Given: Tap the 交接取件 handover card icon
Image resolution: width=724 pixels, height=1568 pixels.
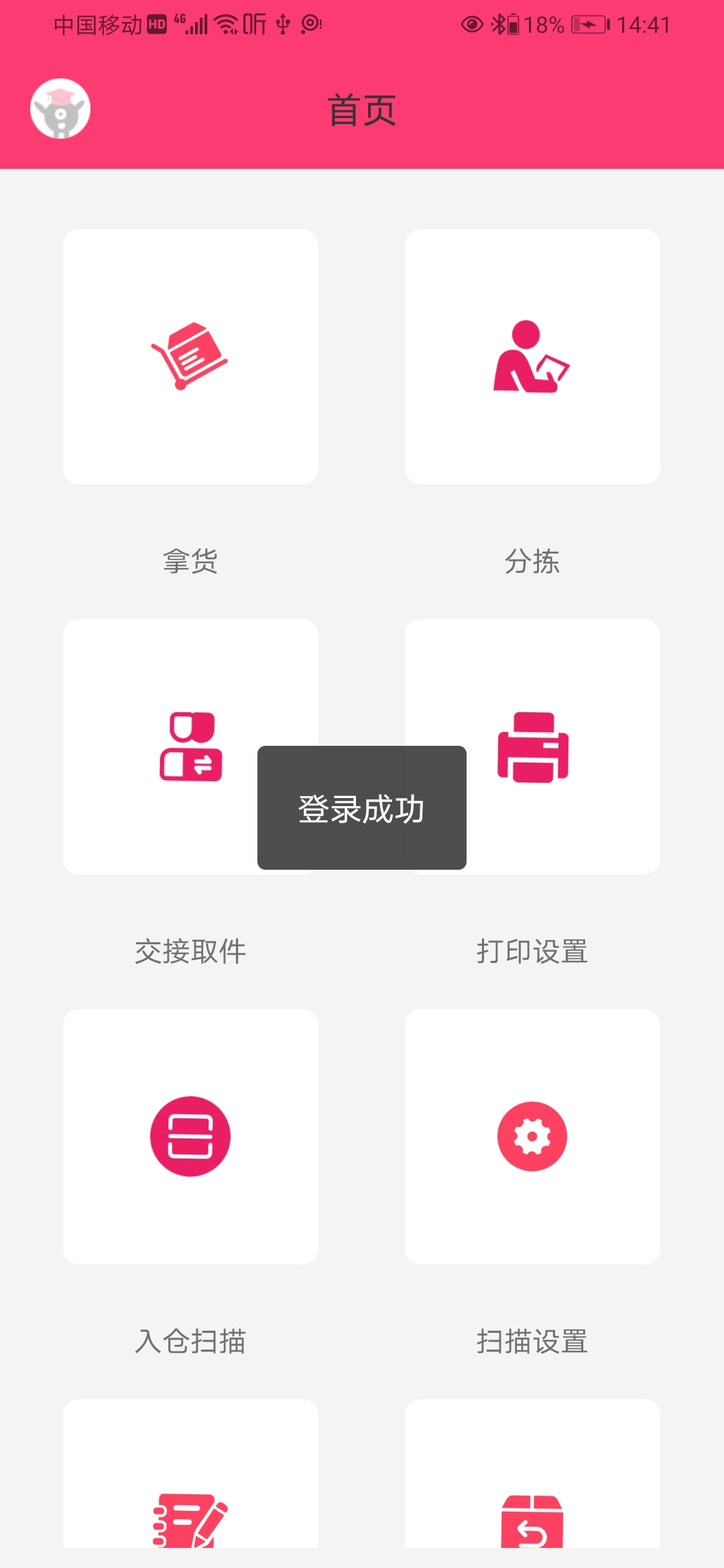Looking at the screenshot, I should 190,747.
